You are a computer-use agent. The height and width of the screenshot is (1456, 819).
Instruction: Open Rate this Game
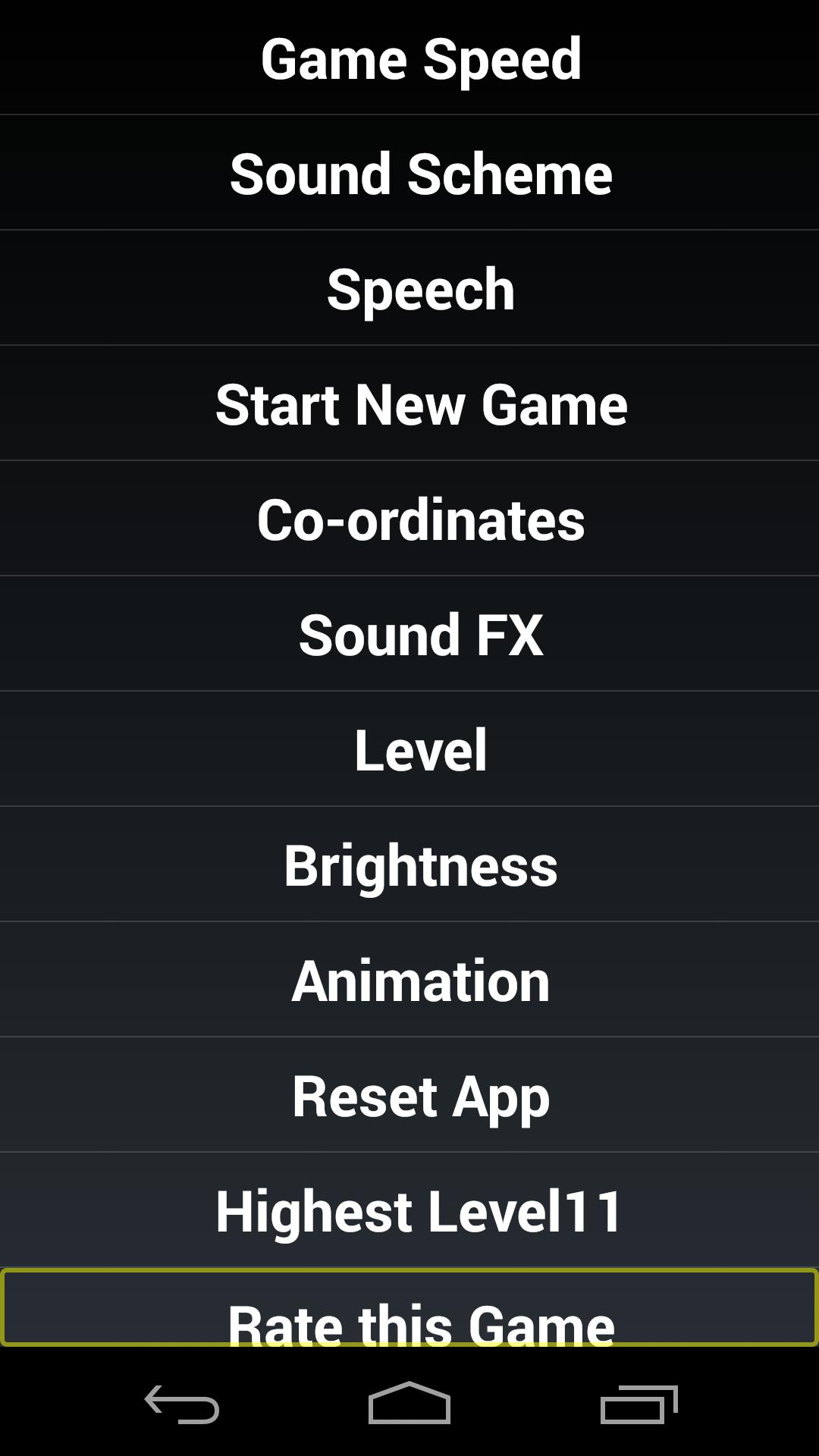pyautogui.click(x=421, y=1312)
